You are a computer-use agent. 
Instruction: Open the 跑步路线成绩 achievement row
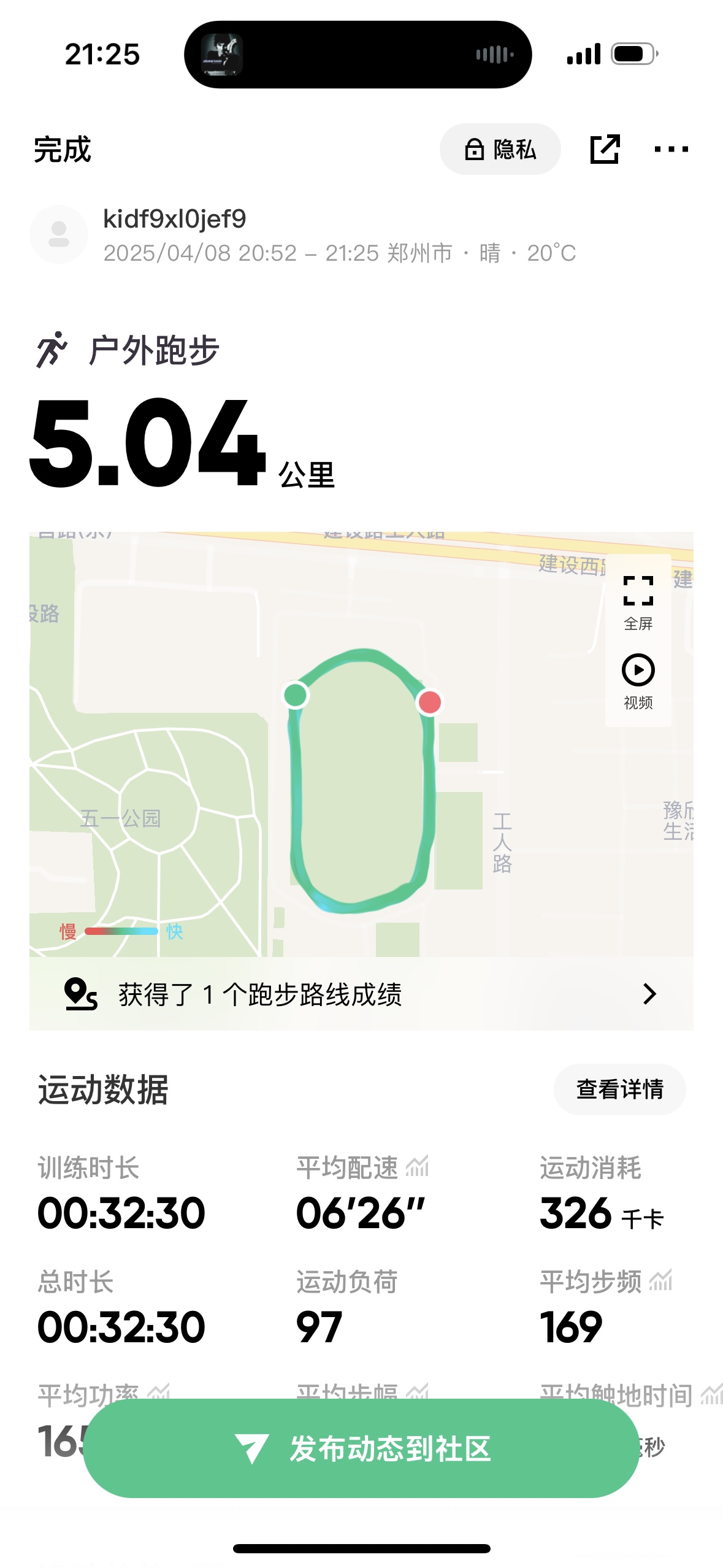tap(361, 994)
